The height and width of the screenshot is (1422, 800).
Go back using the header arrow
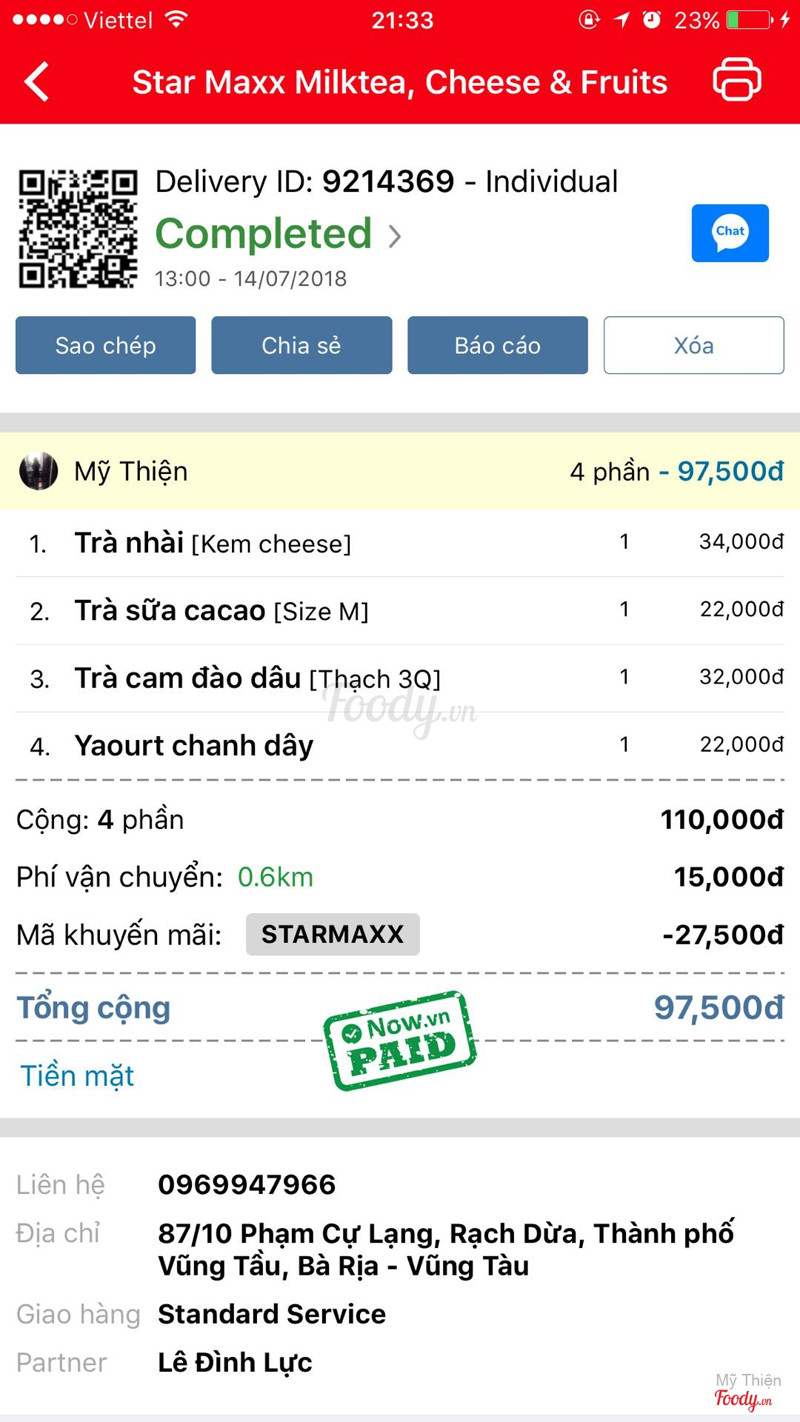[x=37, y=82]
